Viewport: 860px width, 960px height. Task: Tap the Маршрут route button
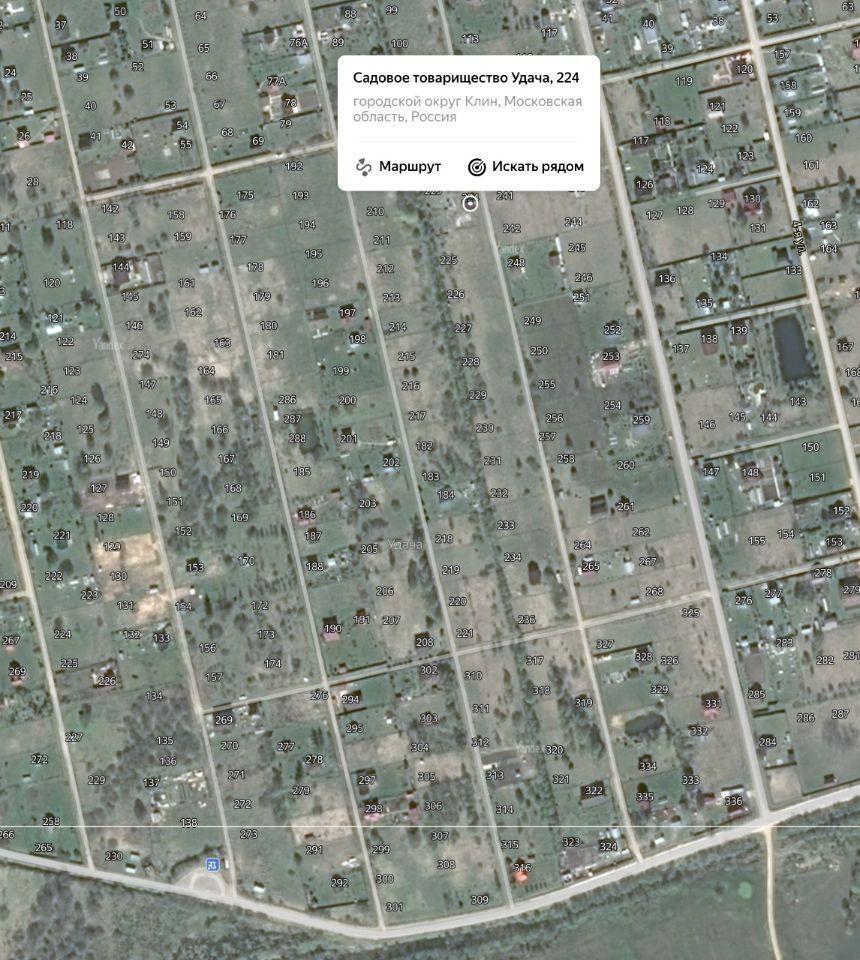click(398, 166)
